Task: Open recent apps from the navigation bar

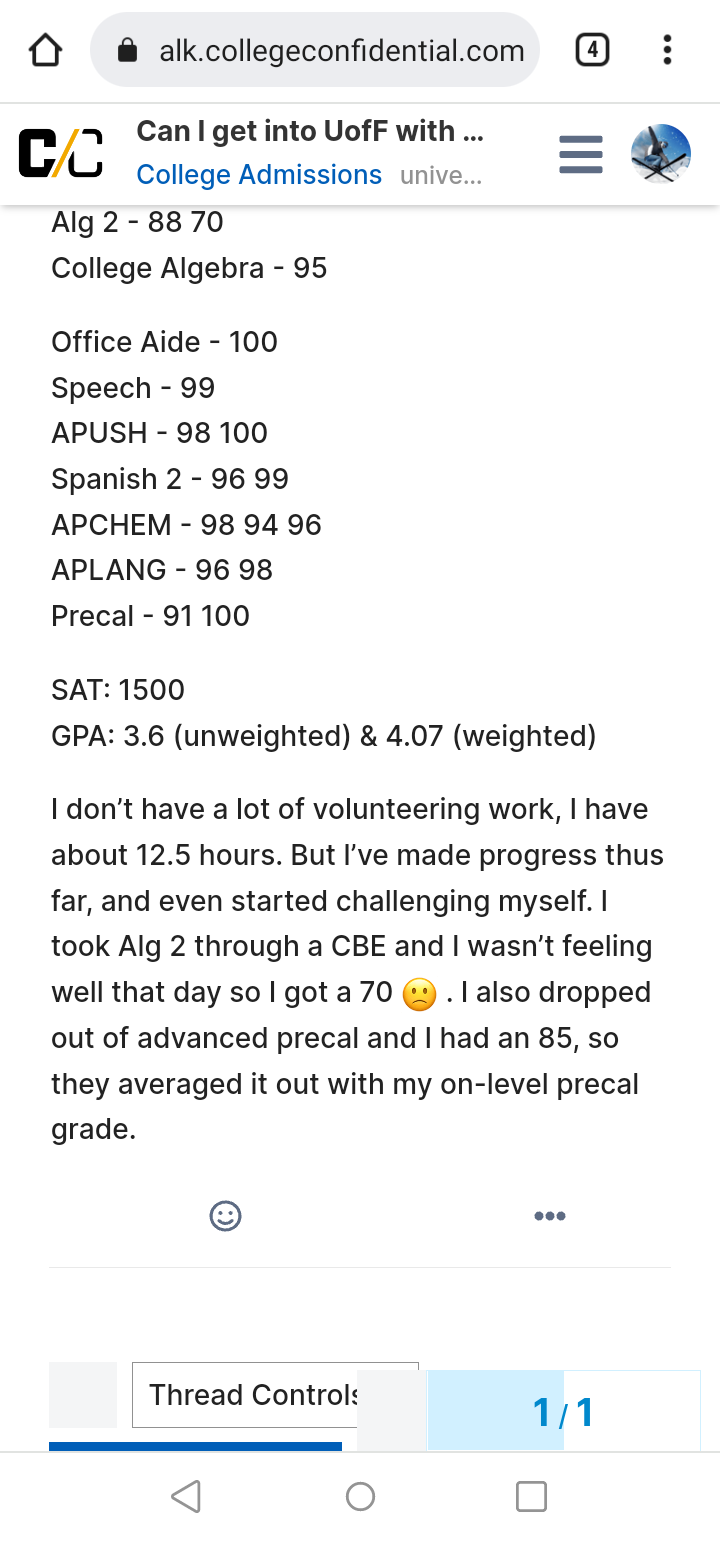Action: coord(531,1496)
